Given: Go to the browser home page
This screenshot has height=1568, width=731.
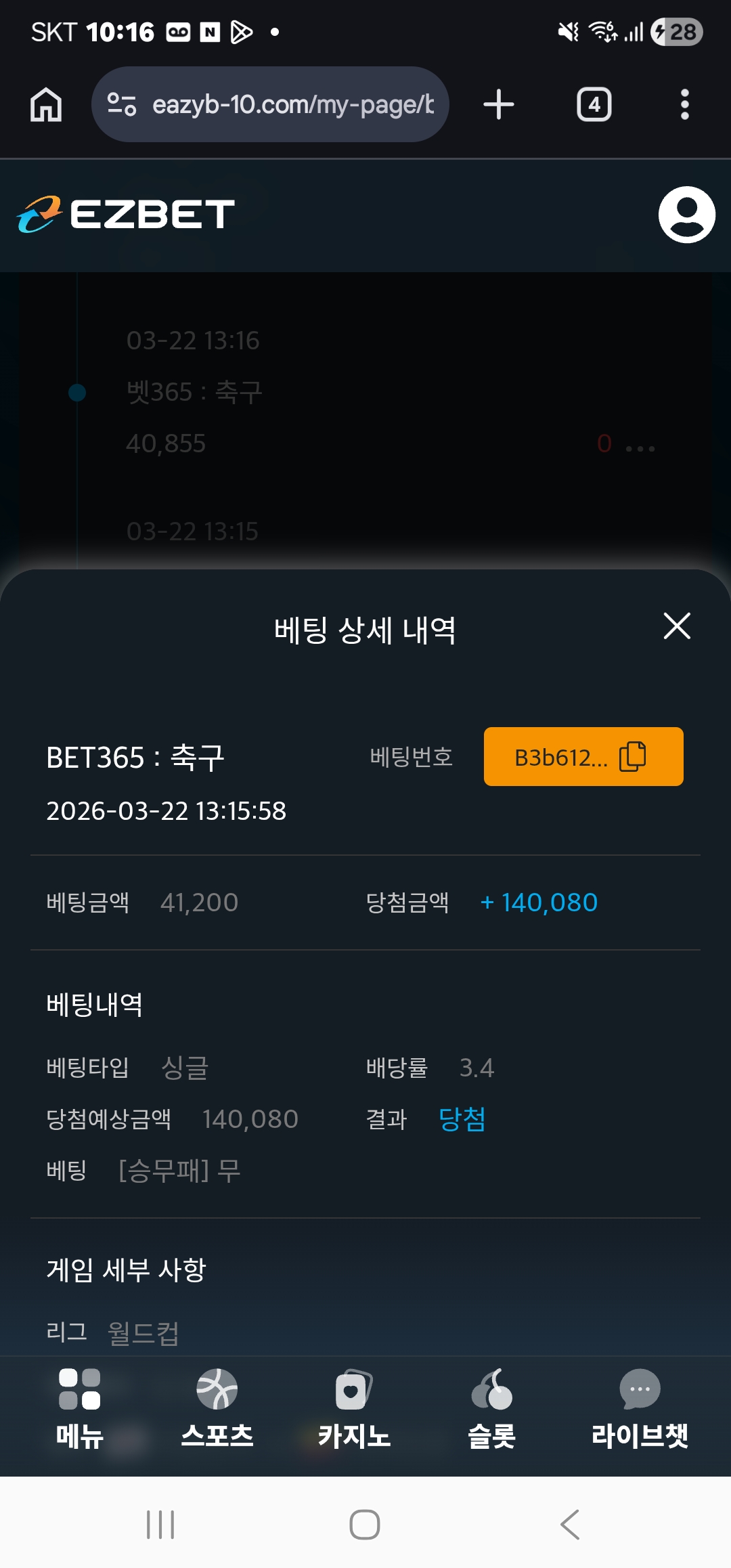Looking at the screenshot, I should click(x=46, y=104).
